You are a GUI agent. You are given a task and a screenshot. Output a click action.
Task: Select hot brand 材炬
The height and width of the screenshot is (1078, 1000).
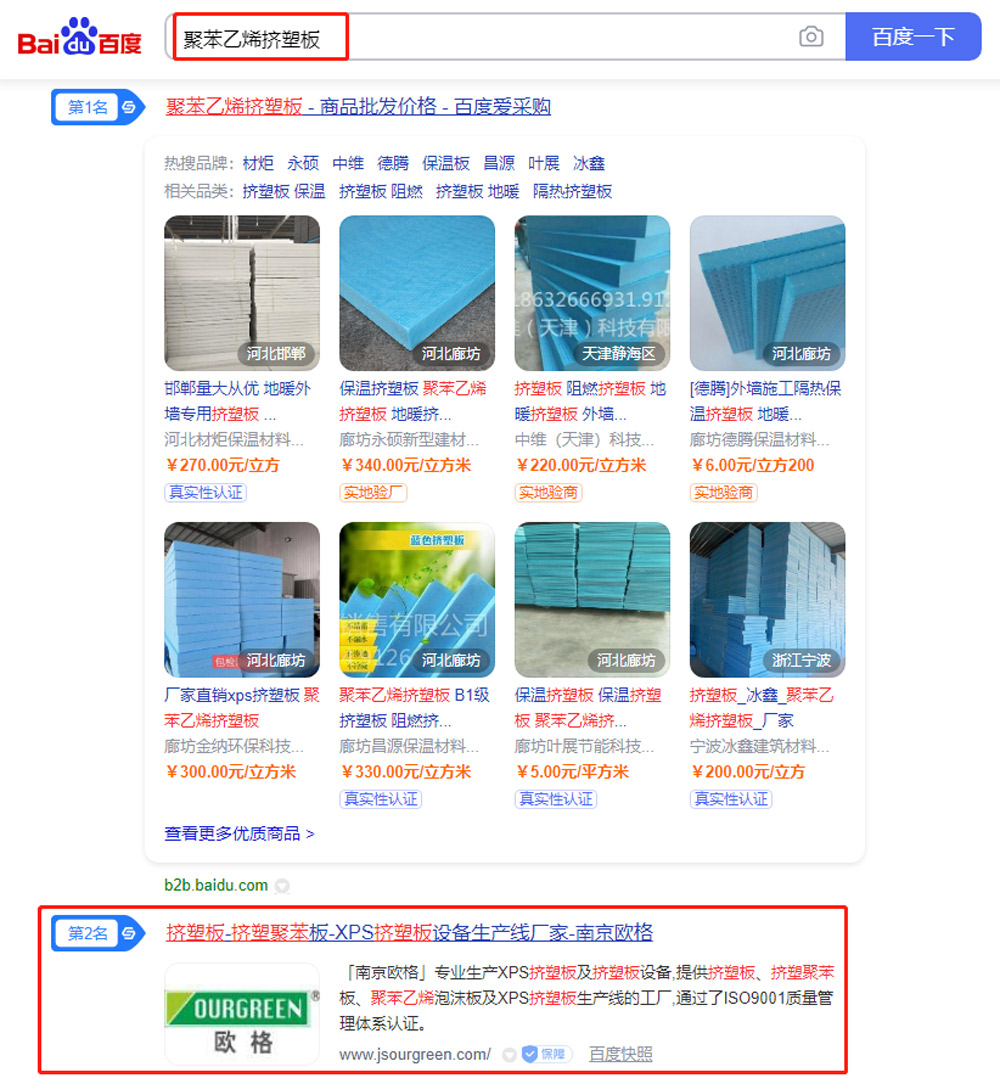258,163
